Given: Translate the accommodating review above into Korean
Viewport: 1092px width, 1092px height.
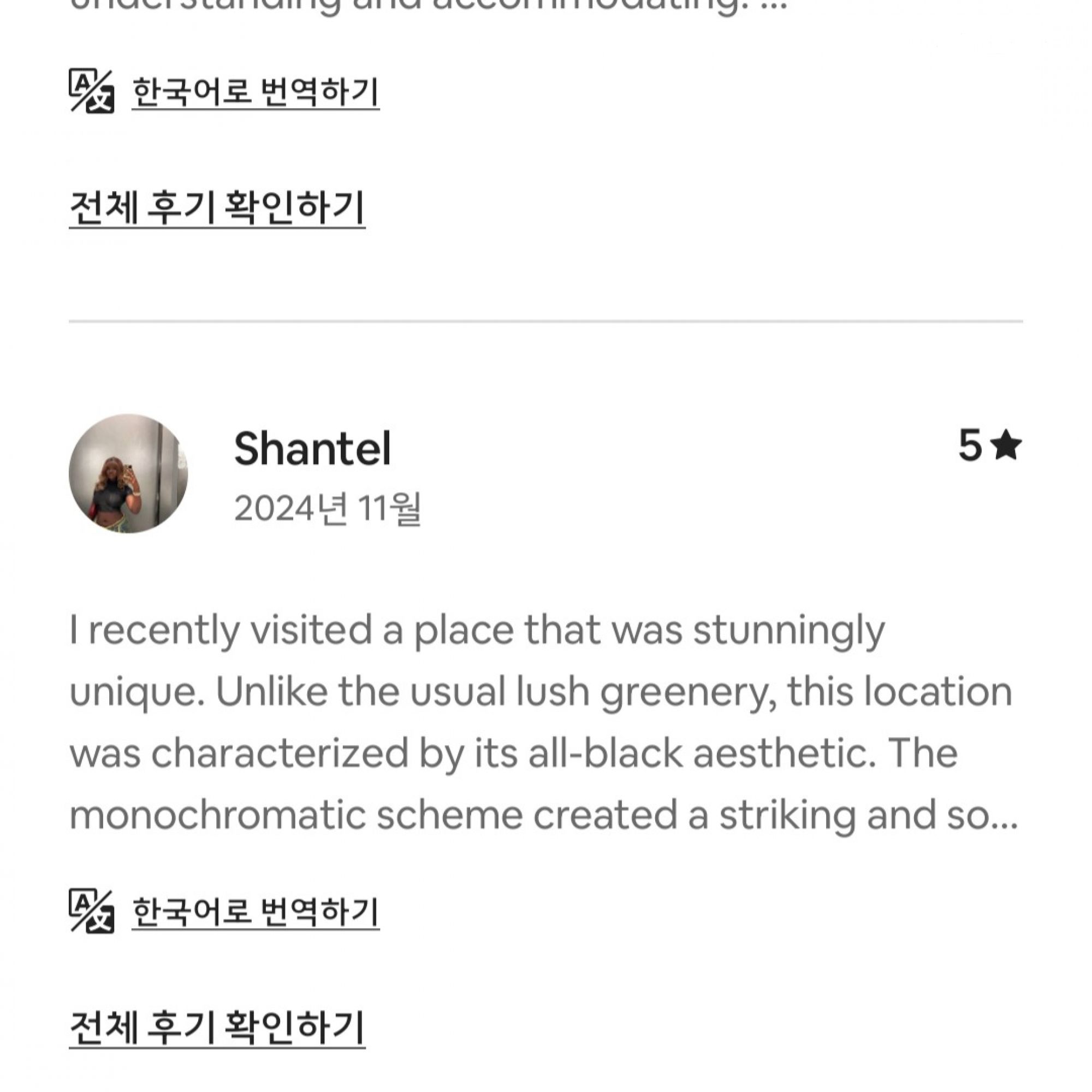Looking at the screenshot, I should point(255,92).
